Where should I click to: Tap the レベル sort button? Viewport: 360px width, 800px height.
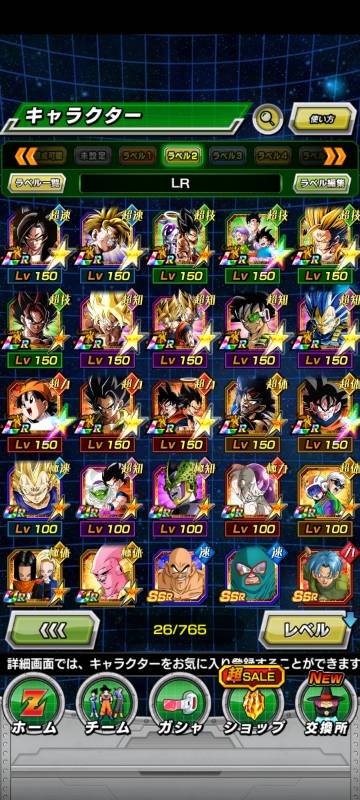pyautogui.click(x=306, y=631)
